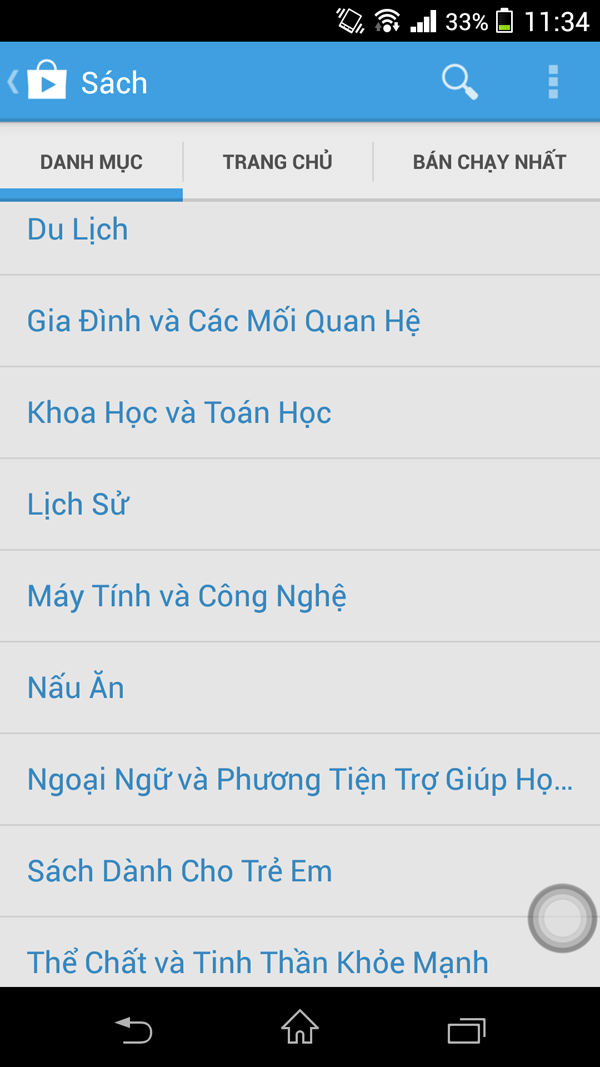Go back via the Sách store icon

tap(45, 81)
